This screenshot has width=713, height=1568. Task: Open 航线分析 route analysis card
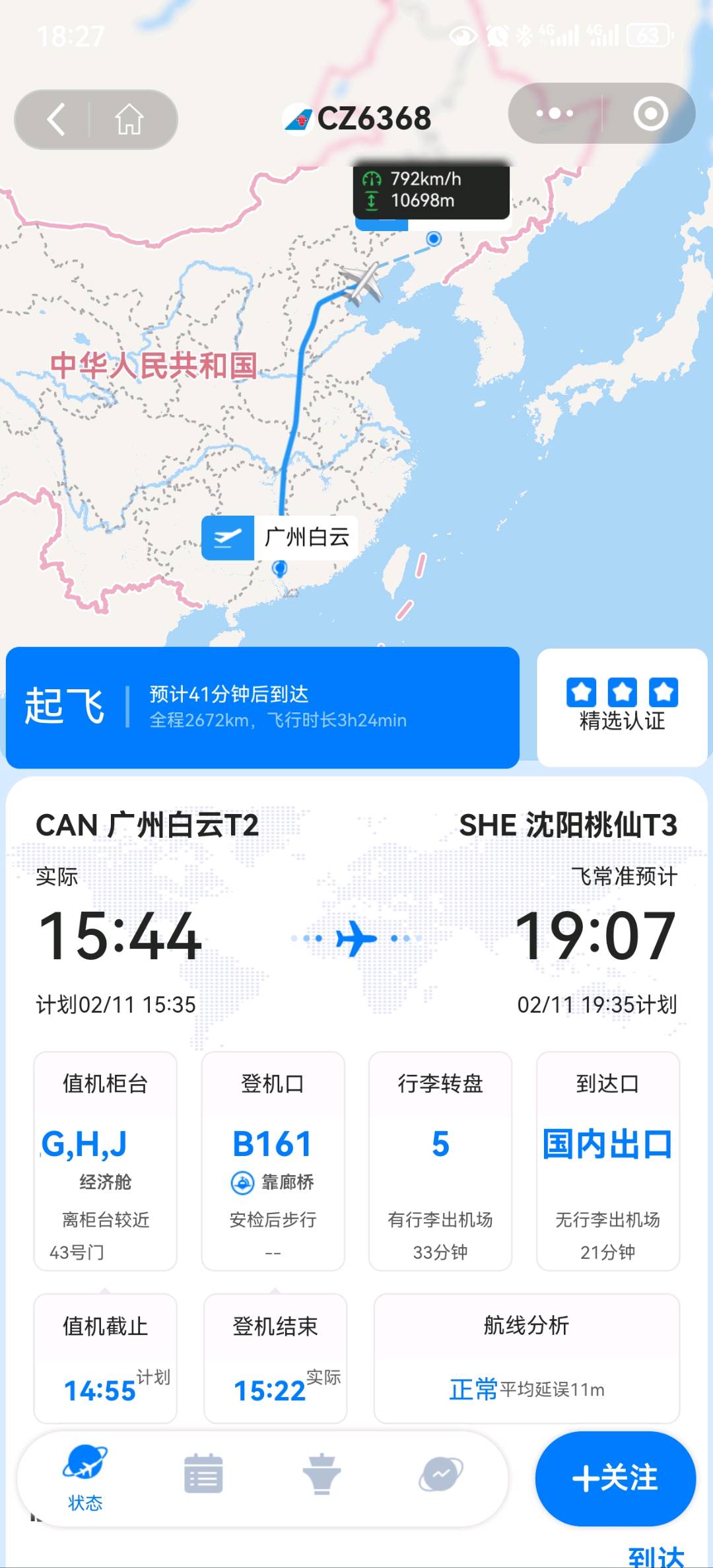(x=526, y=1358)
